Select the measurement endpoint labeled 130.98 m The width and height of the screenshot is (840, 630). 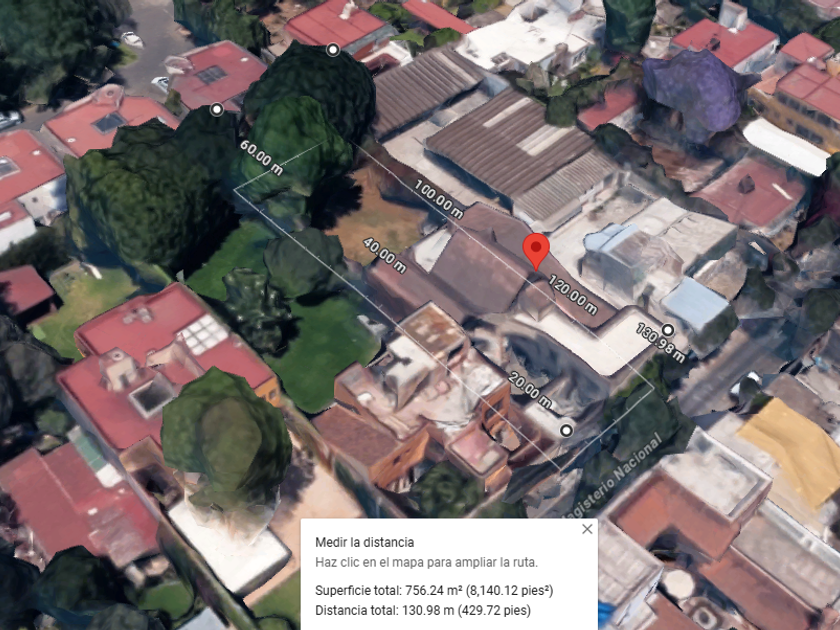668,329
